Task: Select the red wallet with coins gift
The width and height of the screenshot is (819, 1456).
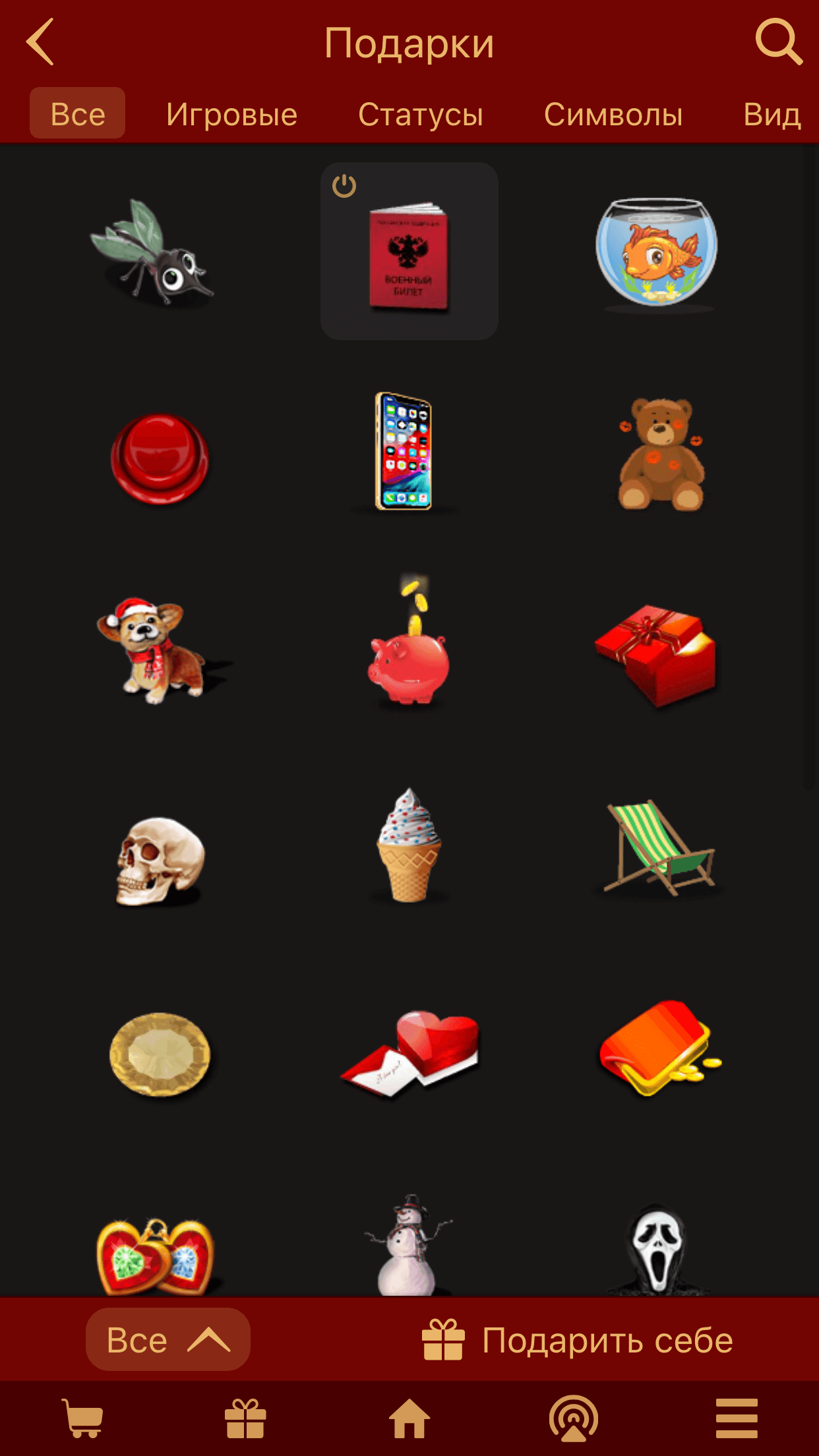Action: pos(658,1047)
